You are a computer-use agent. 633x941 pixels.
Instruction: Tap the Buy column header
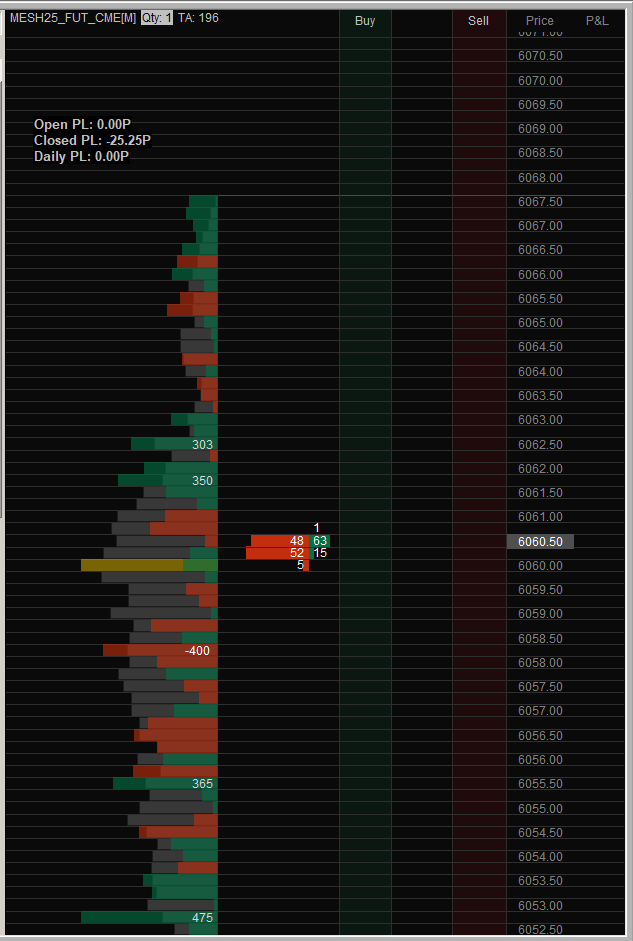click(365, 20)
